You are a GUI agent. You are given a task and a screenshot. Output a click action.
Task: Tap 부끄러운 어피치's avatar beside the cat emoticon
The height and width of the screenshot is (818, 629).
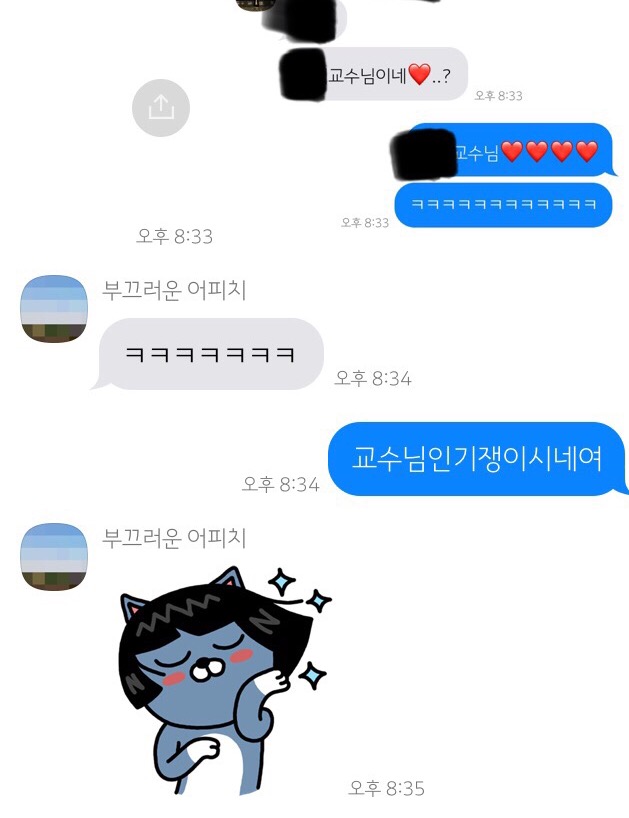pyautogui.click(x=54, y=556)
